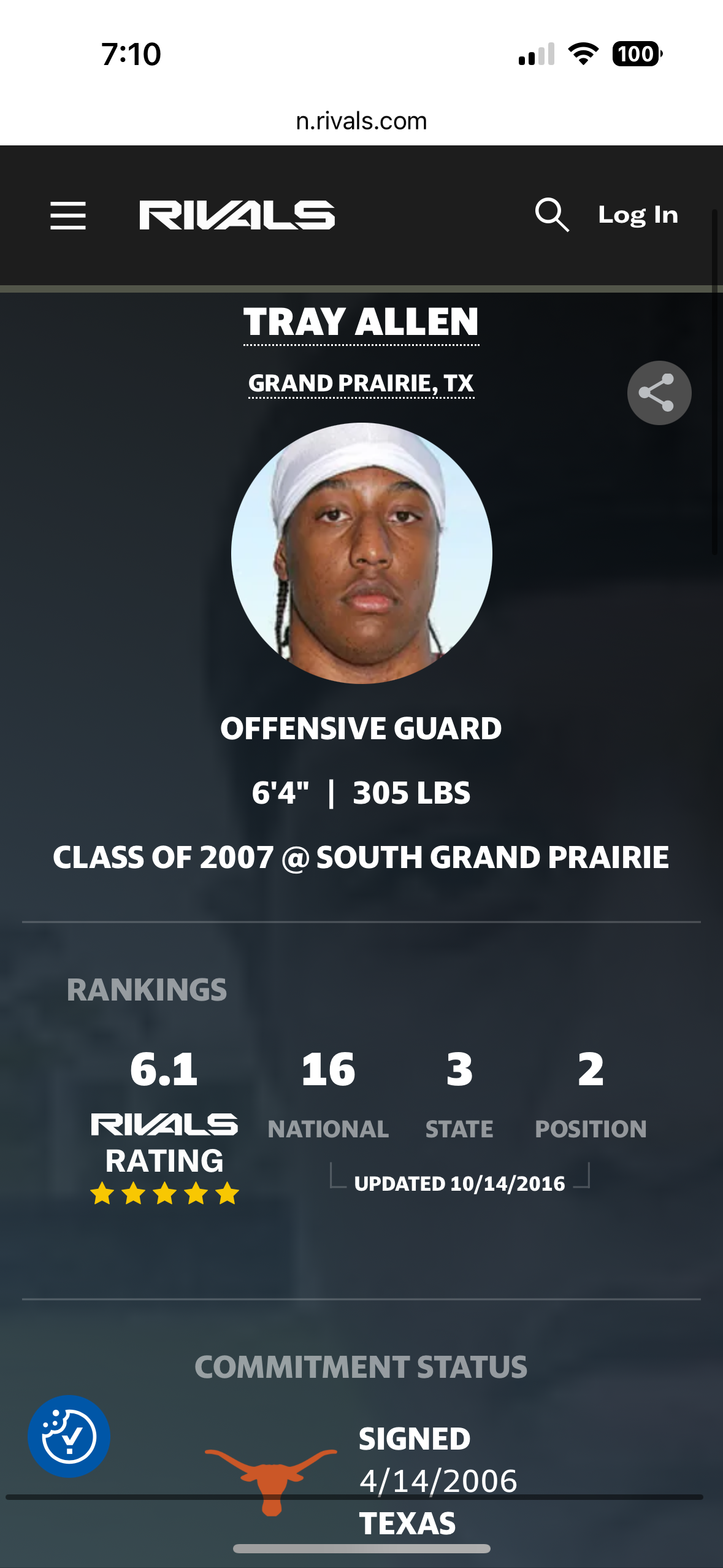Open the Grand Prairie, TX link

(x=361, y=384)
